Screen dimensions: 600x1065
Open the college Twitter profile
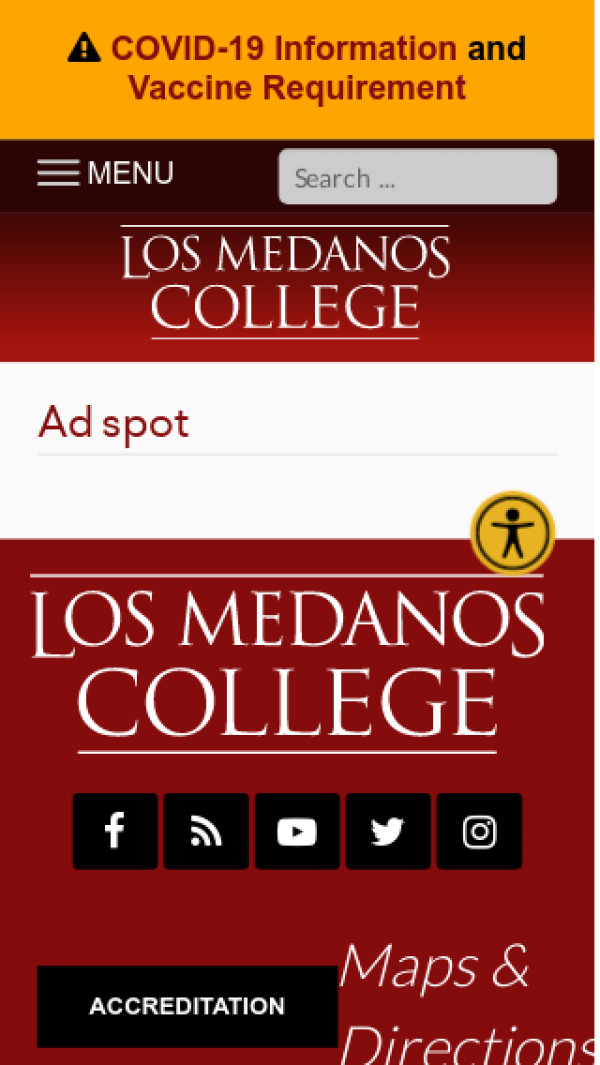pyautogui.click(x=388, y=831)
